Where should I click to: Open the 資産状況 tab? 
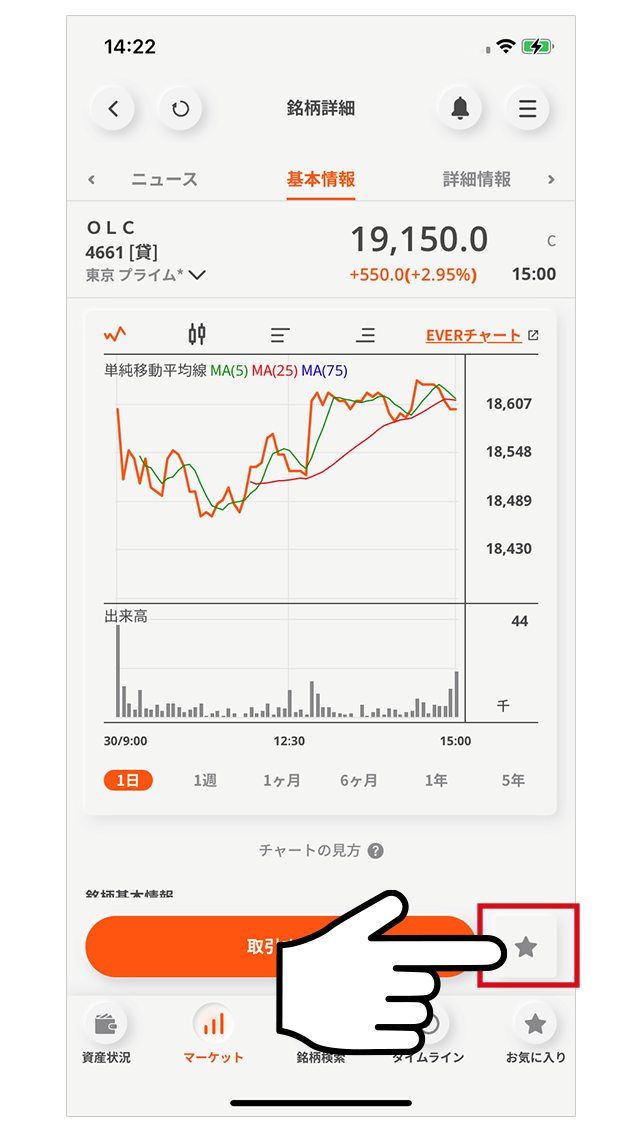pyautogui.click(x=106, y=1035)
